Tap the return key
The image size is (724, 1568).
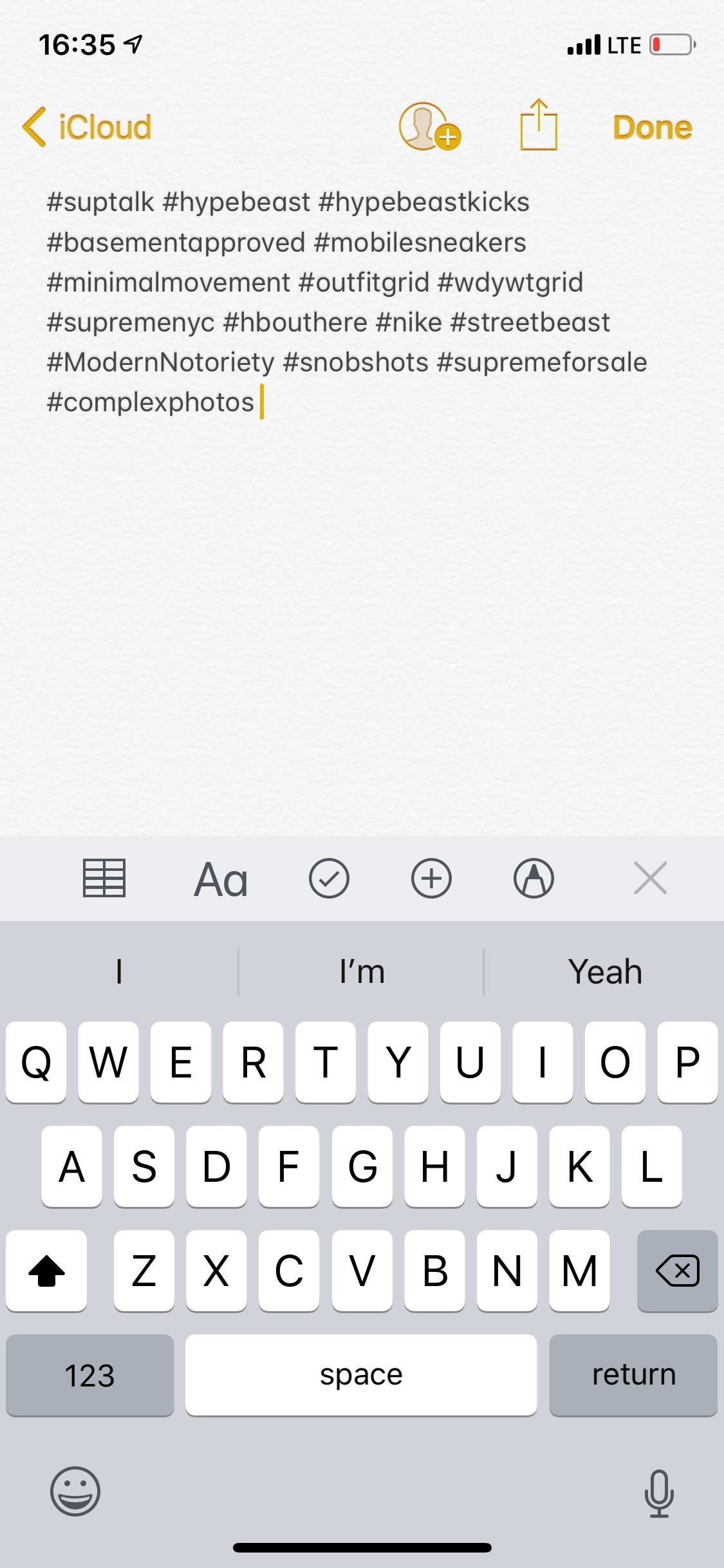pos(633,1376)
